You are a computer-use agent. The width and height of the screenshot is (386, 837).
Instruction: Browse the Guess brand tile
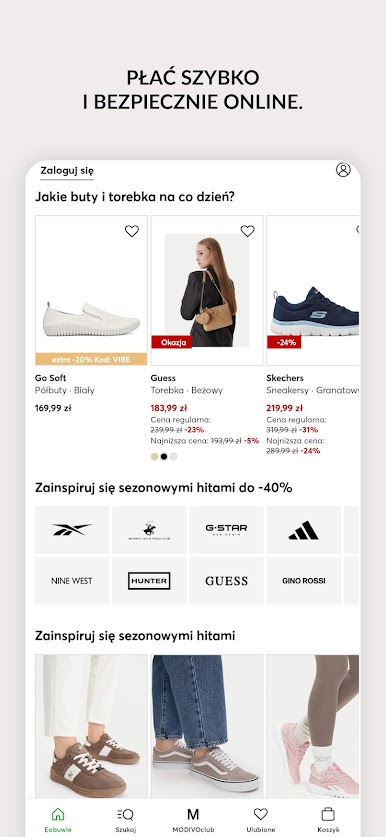pos(226,581)
